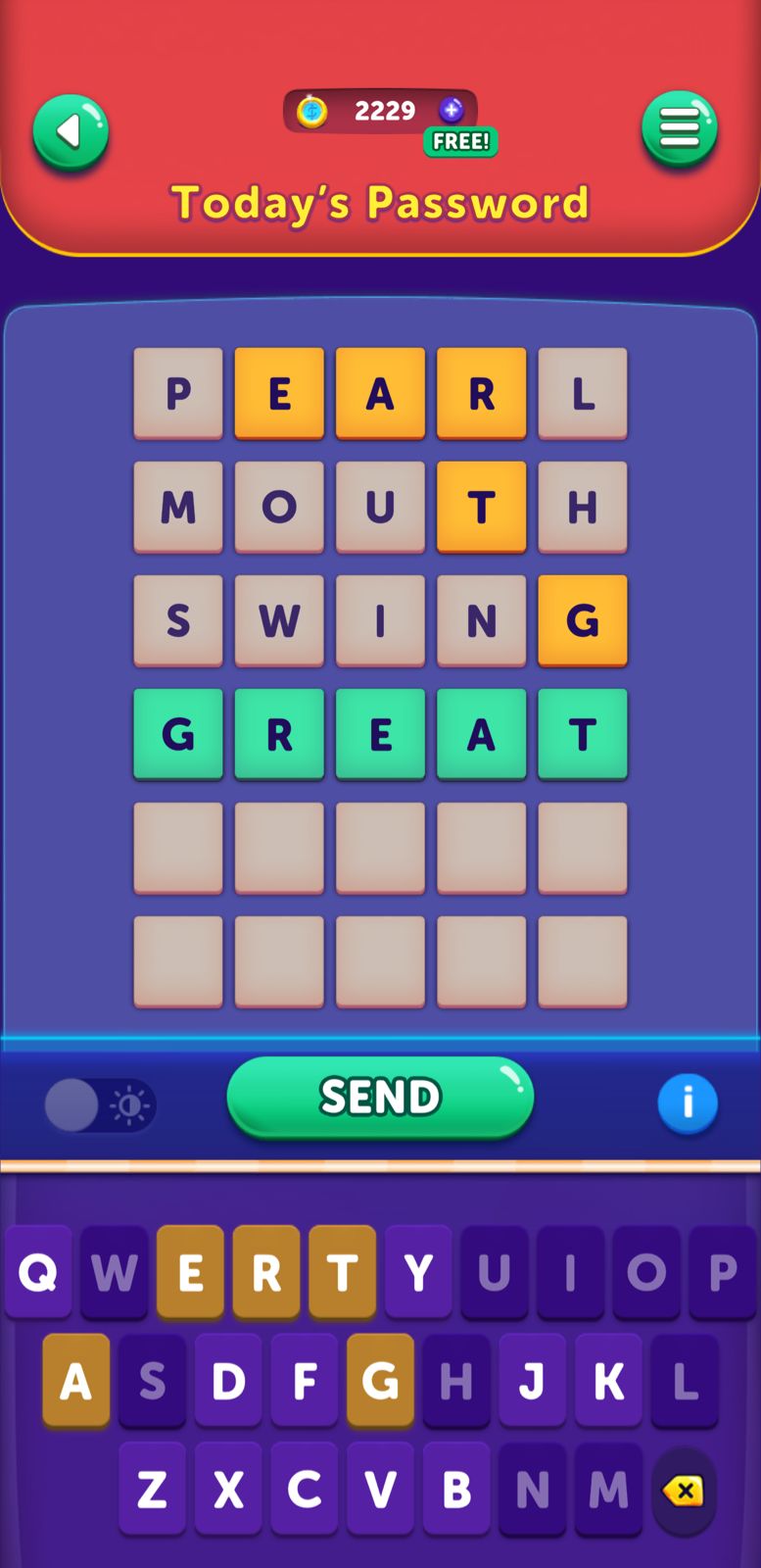The height and width of the screenshot is (1568, 761).
Task: Enter letter D from keyboard
Action: pos(228,1381)
